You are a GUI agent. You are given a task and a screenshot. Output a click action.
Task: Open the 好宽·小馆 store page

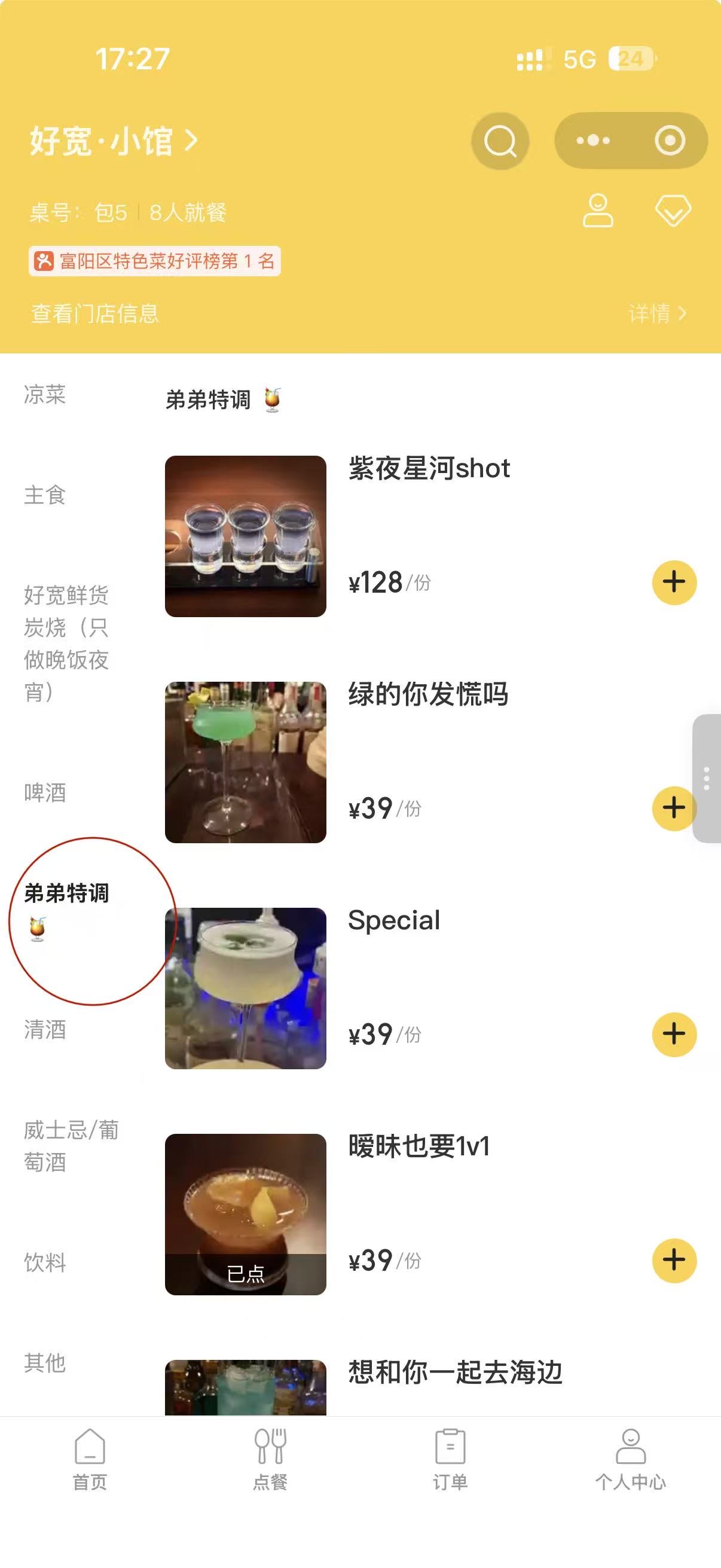click(x=113, y=141)
